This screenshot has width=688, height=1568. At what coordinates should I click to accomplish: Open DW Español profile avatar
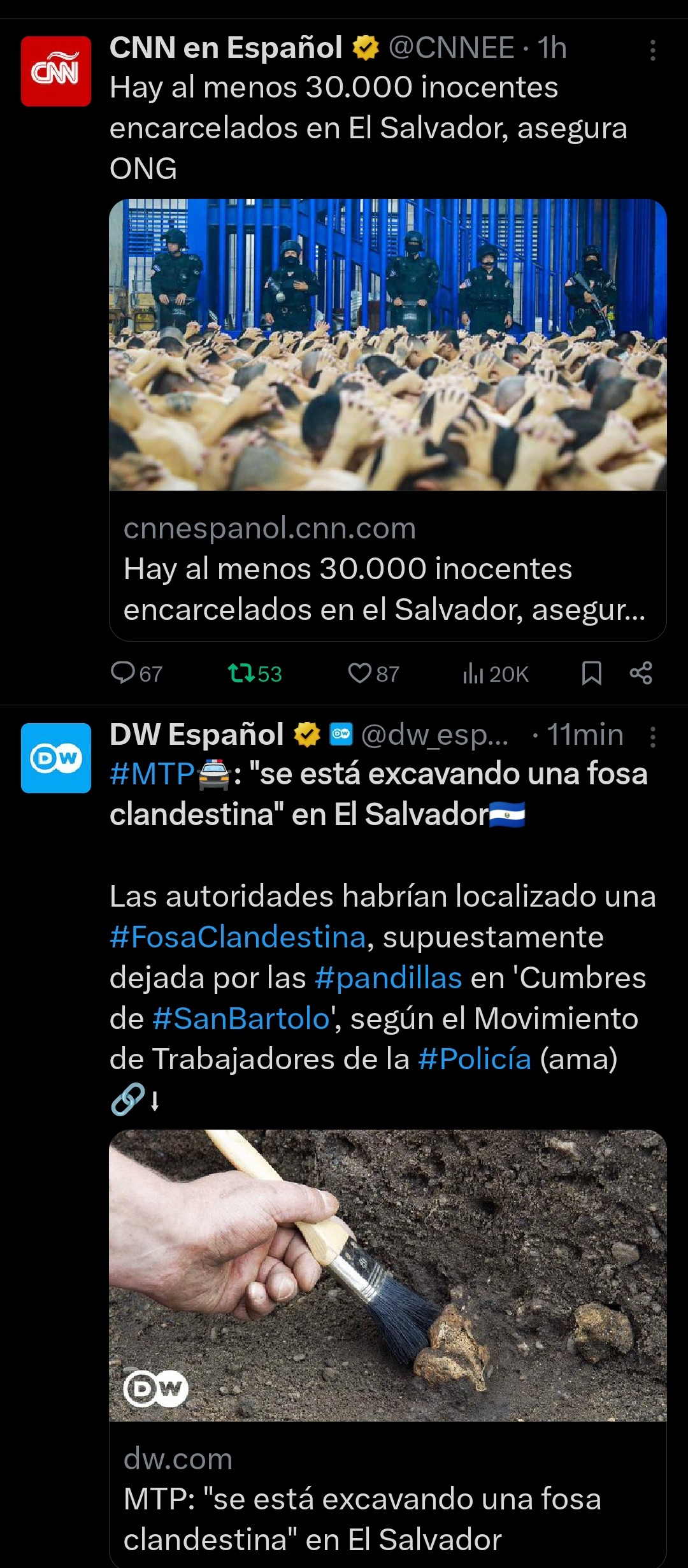click(56, 758)
